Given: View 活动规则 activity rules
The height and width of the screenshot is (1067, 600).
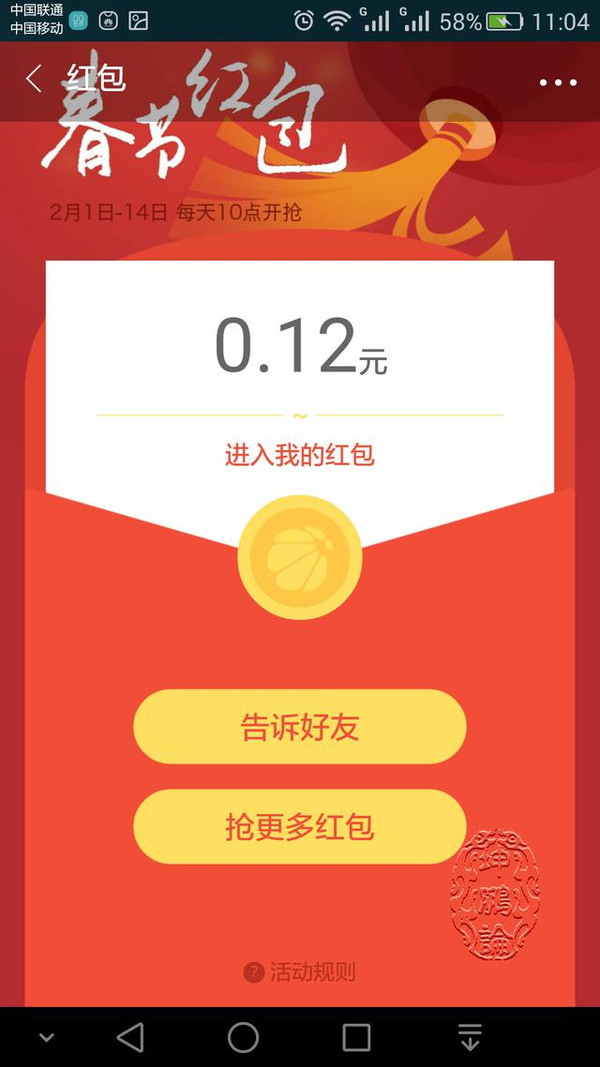Looking at the screenshot, I should click(300, 971).
